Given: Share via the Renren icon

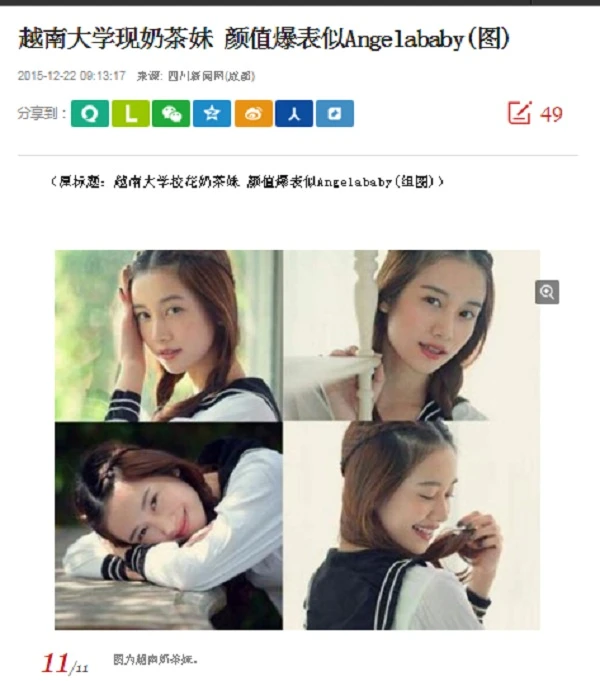Looking at the screenshot, I should click(x=294, y=114).
